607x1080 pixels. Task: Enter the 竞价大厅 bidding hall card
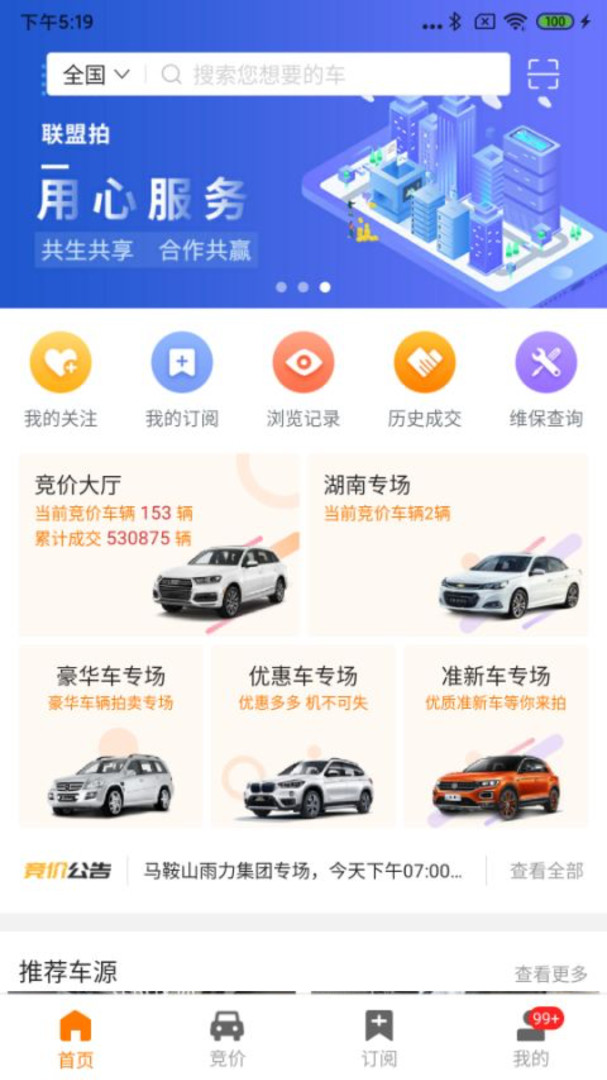coord(159,545)
